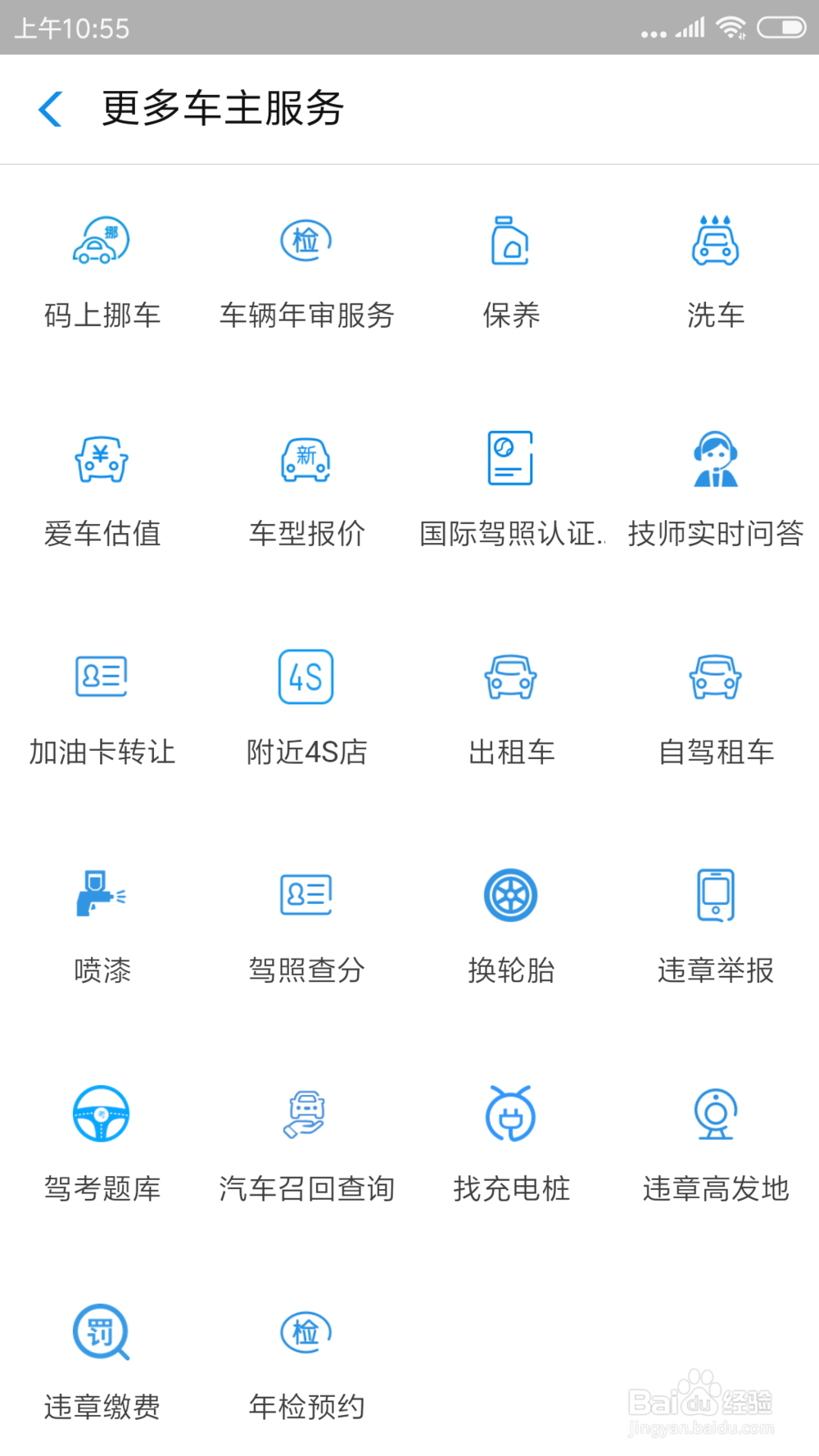Find 找充电桩
The width and height of the screenshot is (819, 1456).
(x=511, y=1144)
